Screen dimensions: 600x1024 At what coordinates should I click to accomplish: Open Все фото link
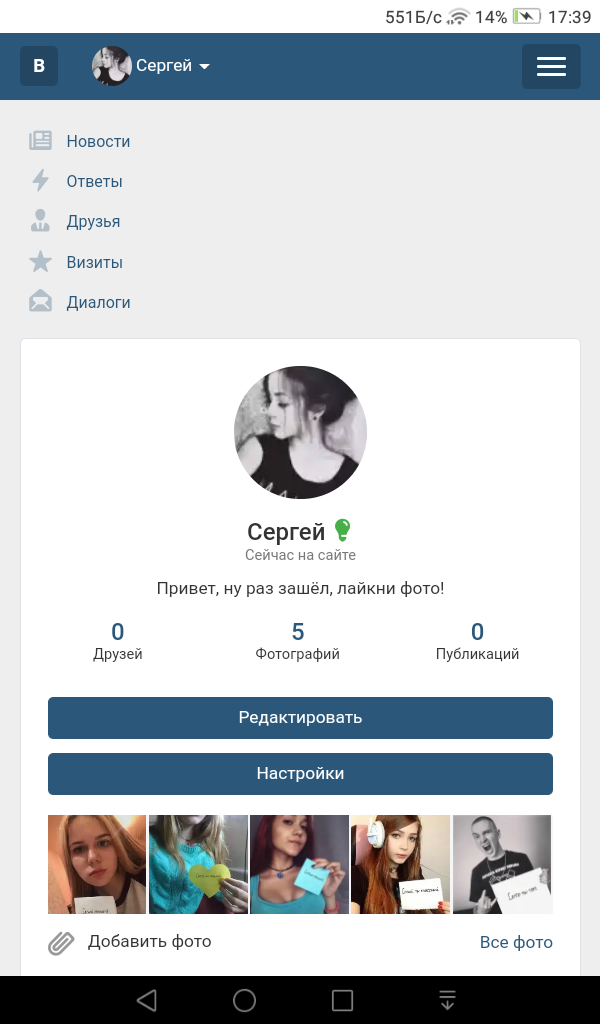point(516,942)
